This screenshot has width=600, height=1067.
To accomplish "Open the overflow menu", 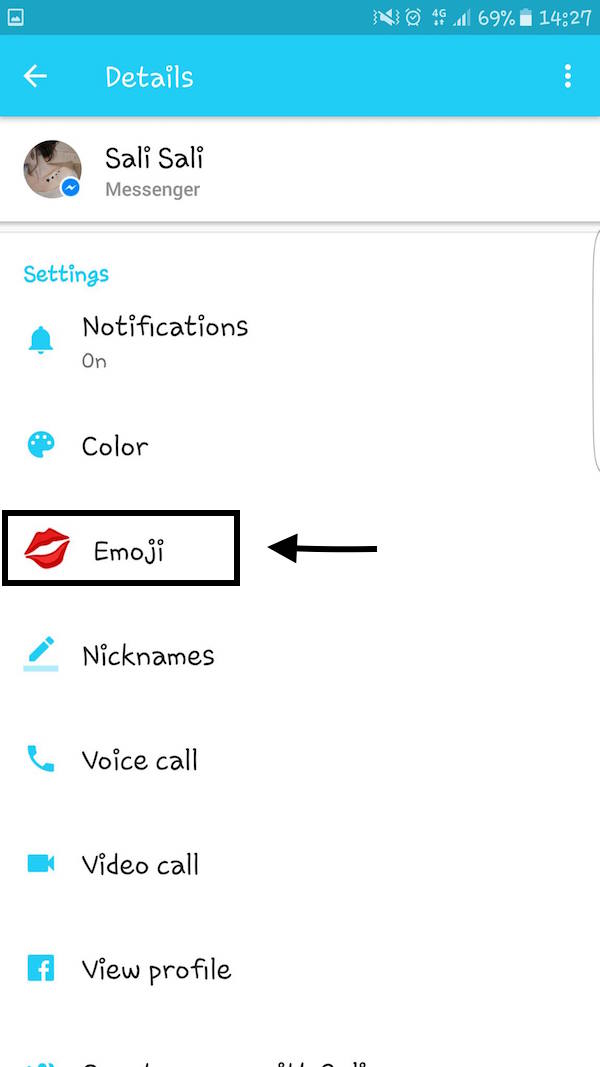I will [x=567, y=76].
